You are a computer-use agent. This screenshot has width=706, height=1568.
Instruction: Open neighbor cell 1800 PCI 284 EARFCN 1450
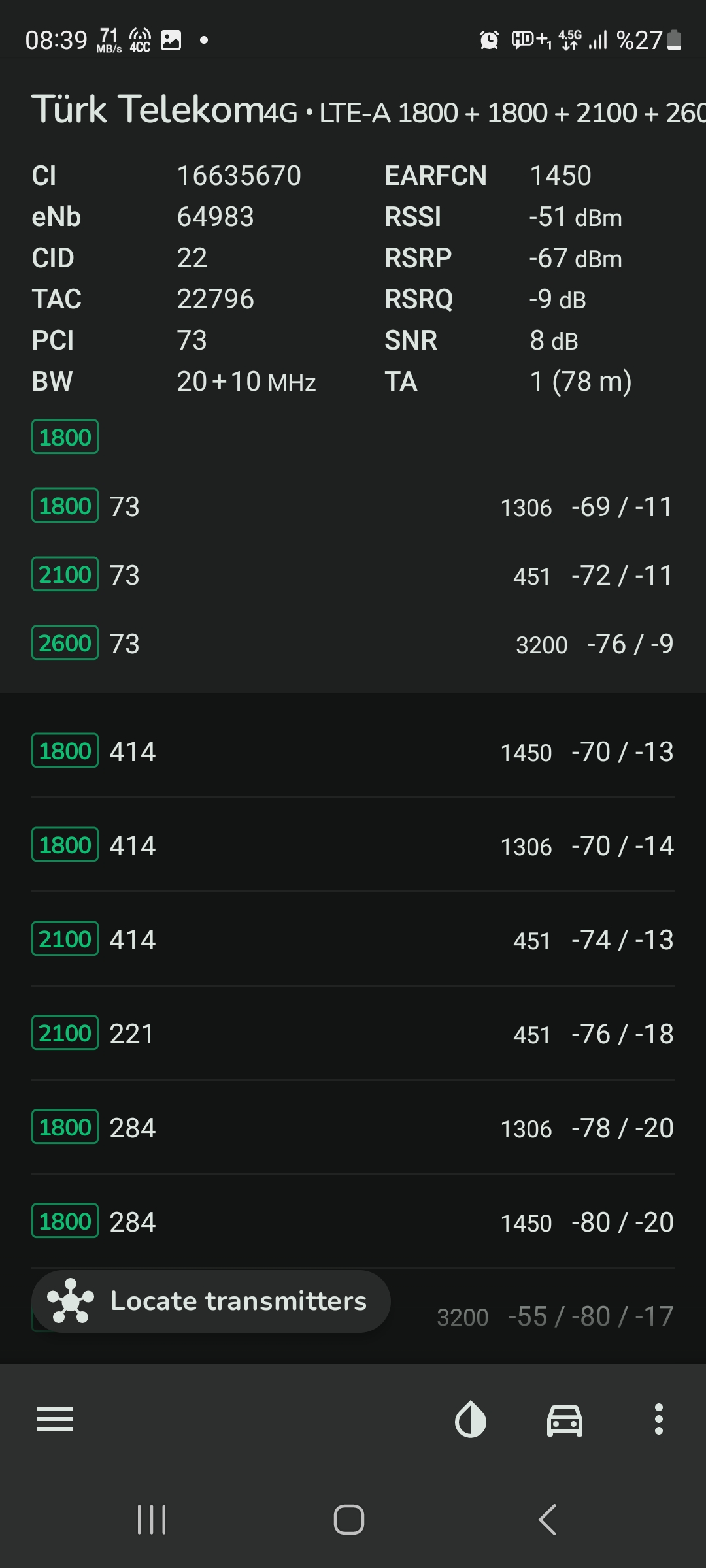[x=353, y=1222]
